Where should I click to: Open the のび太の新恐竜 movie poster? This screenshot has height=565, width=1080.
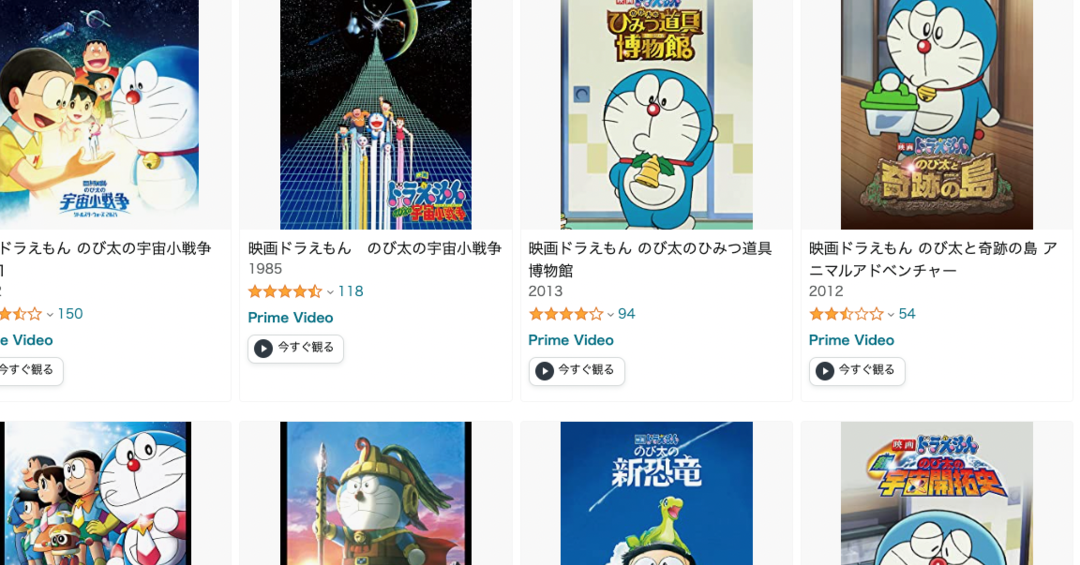pos(656,493)
